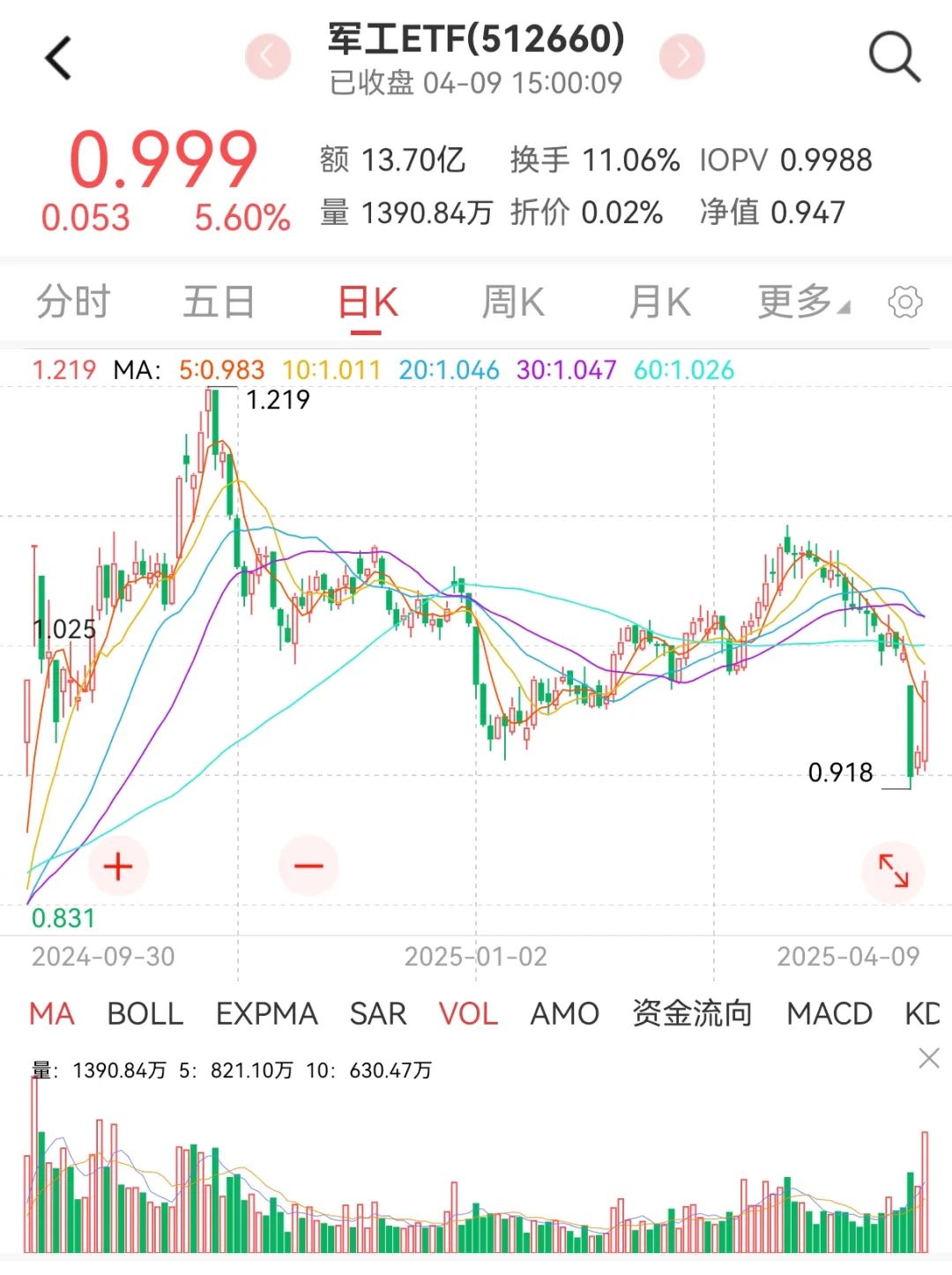This screenshot has height=1275, width=952.
Task: Open the 周K weekly chart tab
Action: click(512, 302)
